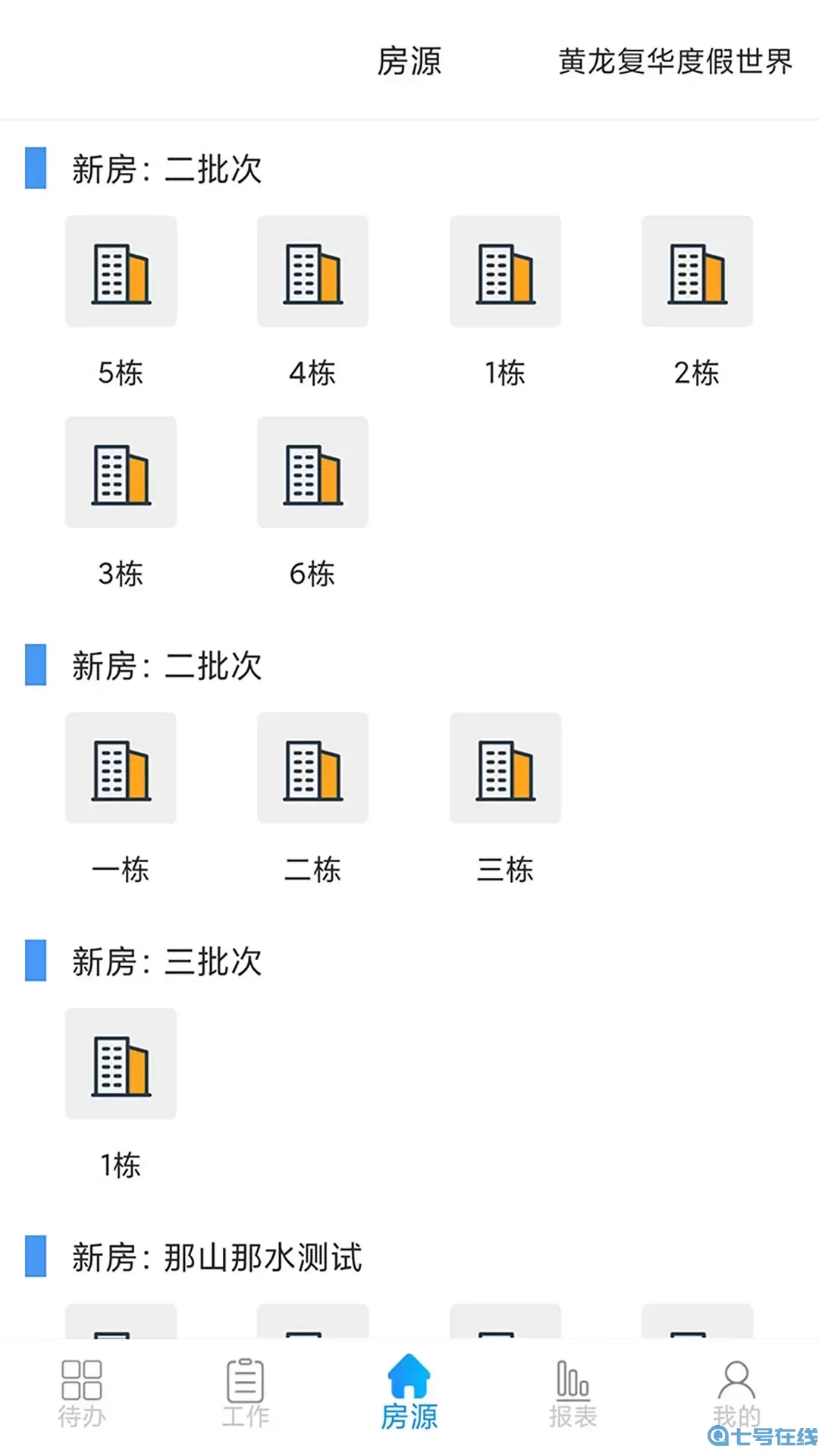Select building 1栋 under 新房：三批次
Viewport: 819px width, 1456px height.
121,1064
